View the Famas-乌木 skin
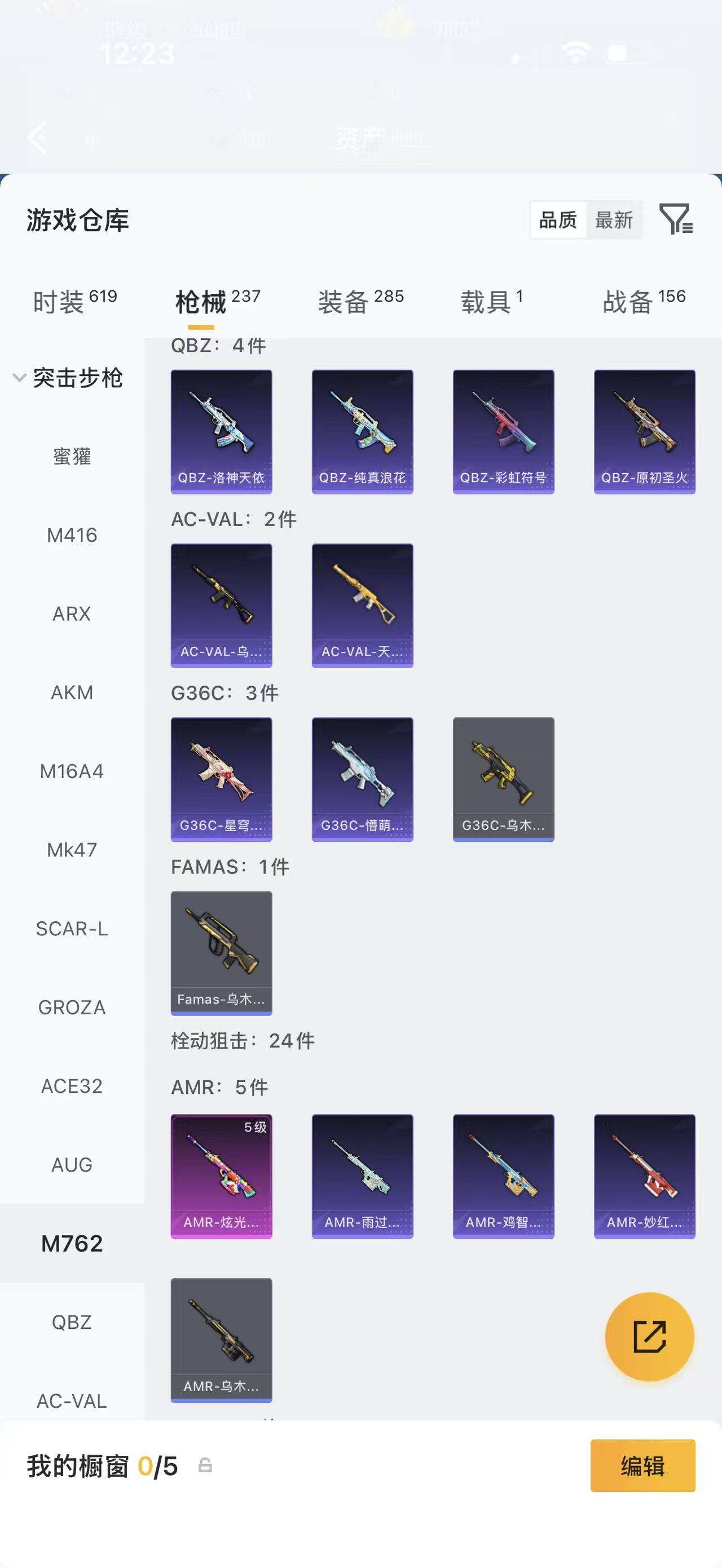Image resolution: width=722 pixels, height=1568 pixels. pyautogui.click(x=221, y=953)
